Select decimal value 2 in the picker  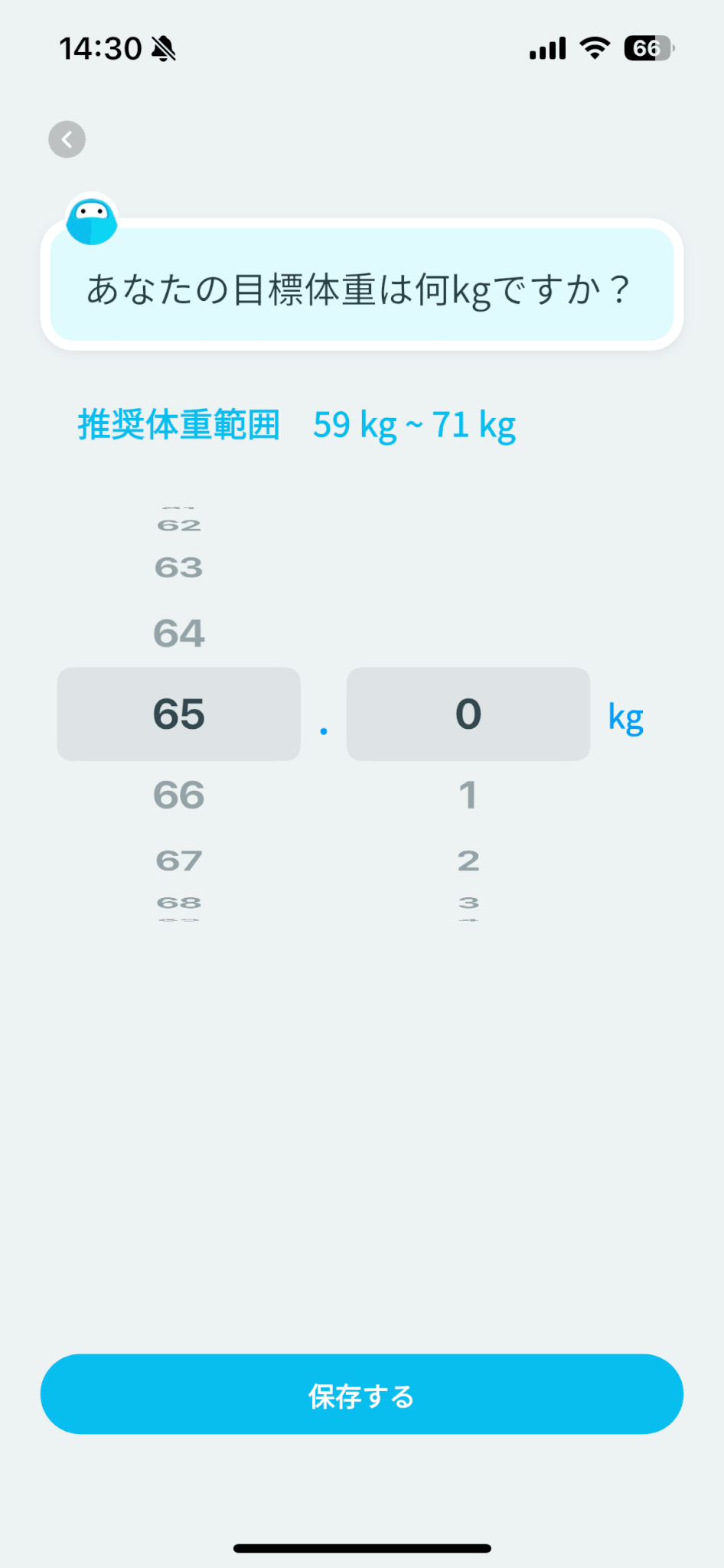tap(468, 861)
